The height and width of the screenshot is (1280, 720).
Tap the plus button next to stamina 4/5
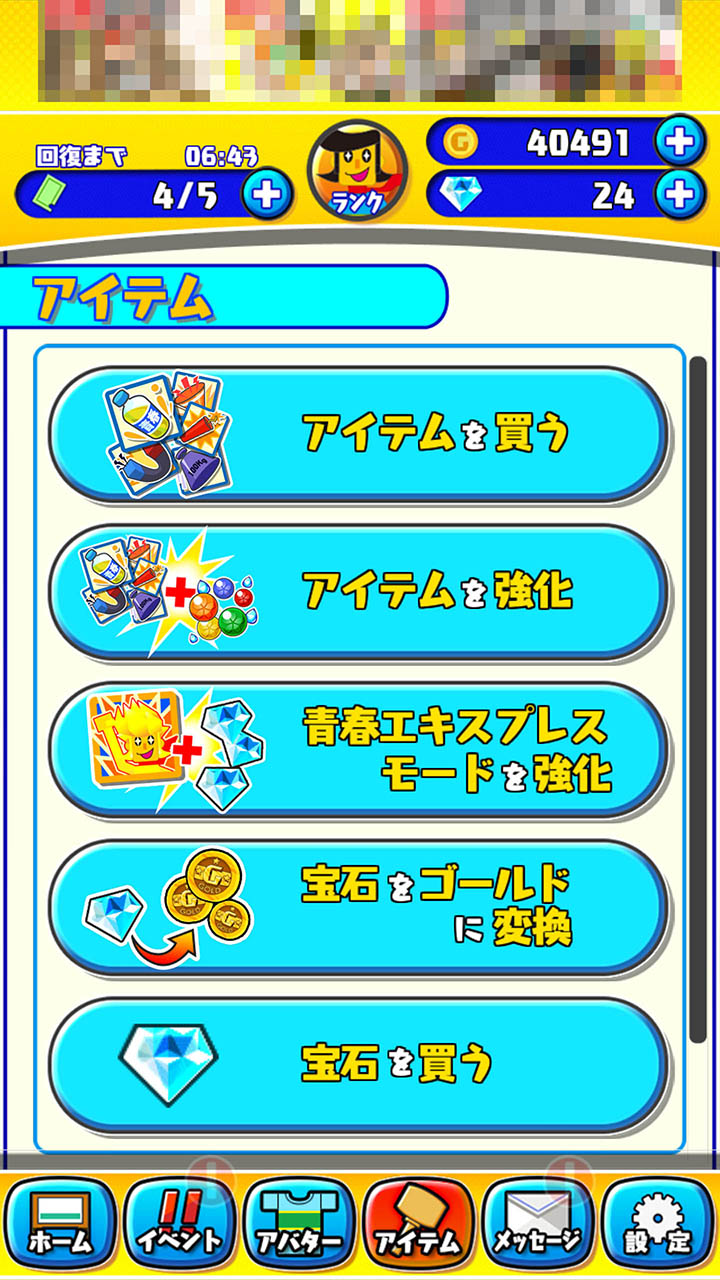[x=266, y=195]
